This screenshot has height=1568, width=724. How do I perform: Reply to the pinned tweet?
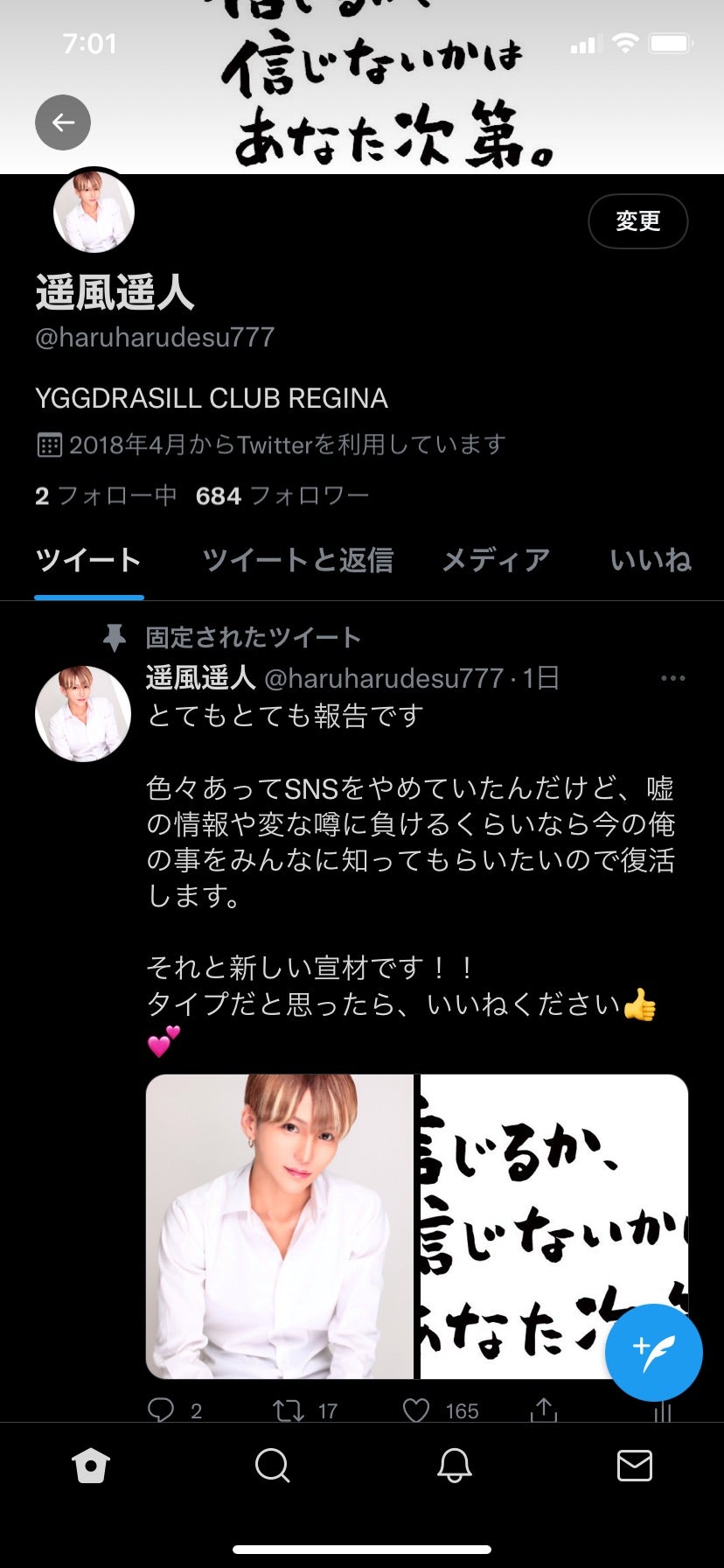tap(161, 1410)
